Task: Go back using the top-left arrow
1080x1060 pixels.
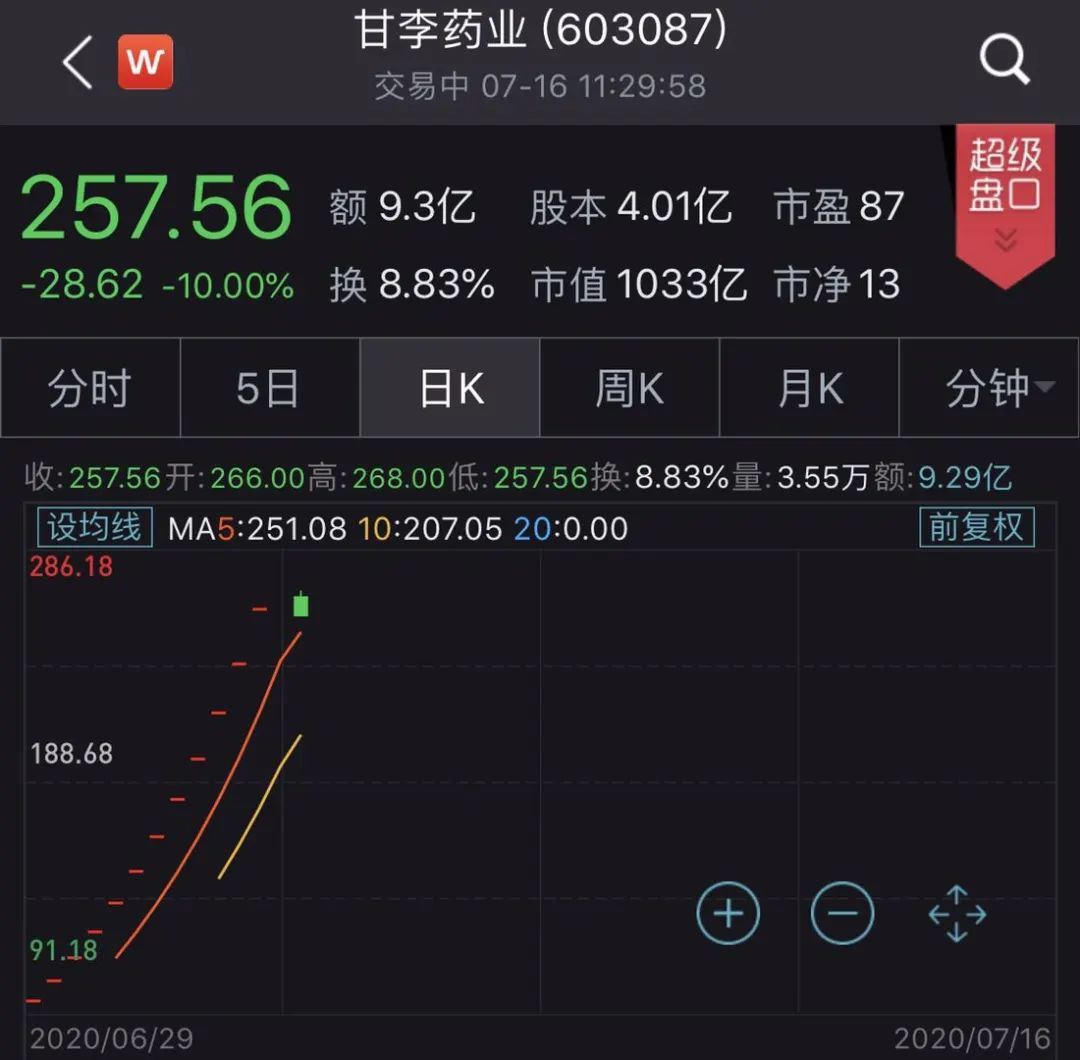Action: pyautogui.click(x=77, y=63)
